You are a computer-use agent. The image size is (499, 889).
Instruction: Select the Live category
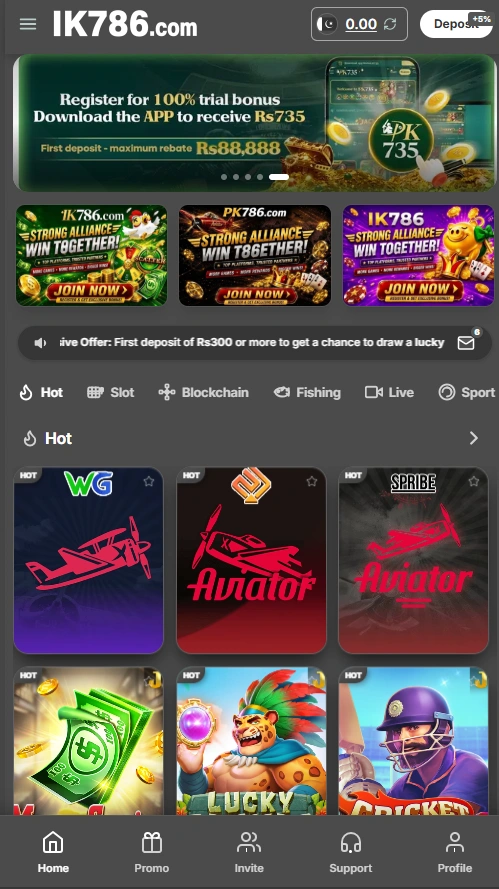tap(389, 392)
